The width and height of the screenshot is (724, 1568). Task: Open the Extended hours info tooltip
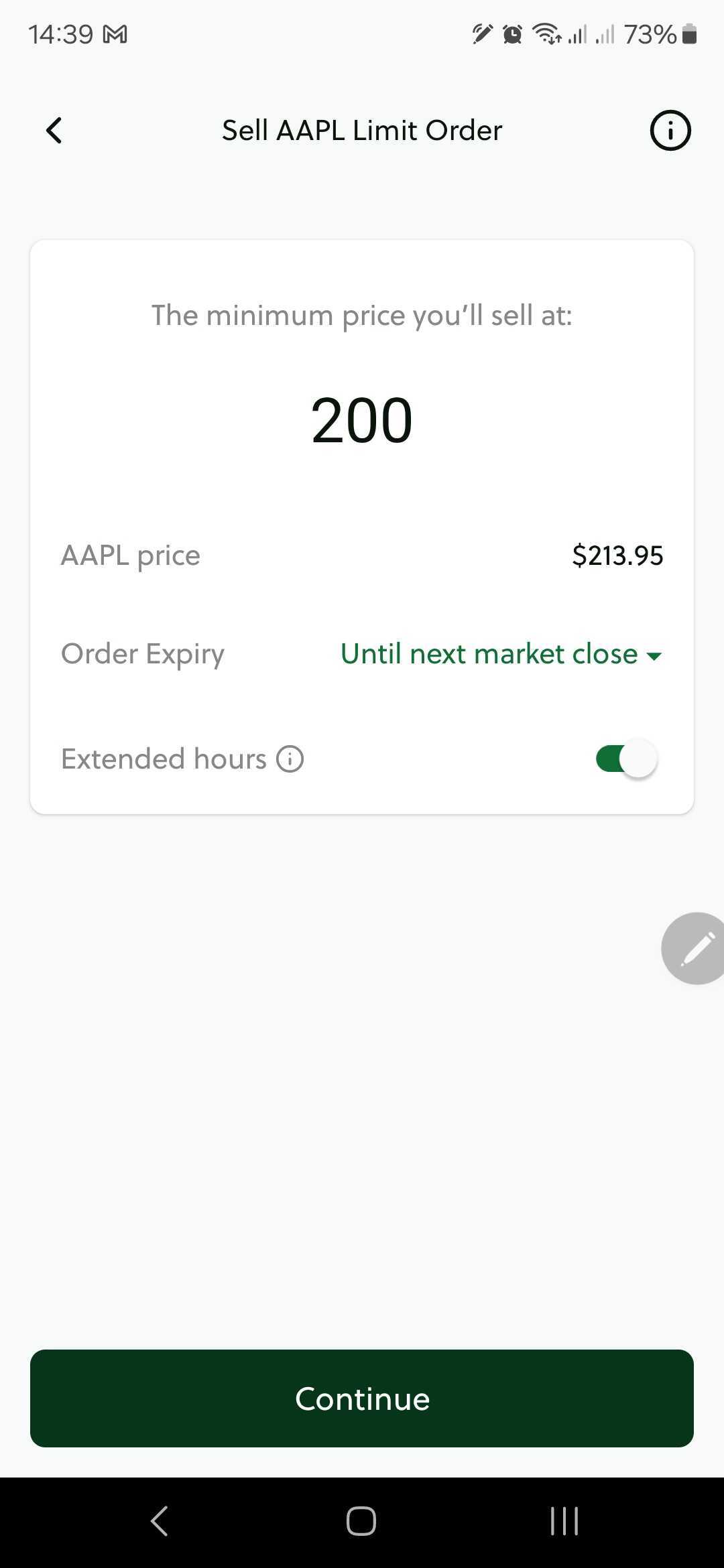[290, 759]
